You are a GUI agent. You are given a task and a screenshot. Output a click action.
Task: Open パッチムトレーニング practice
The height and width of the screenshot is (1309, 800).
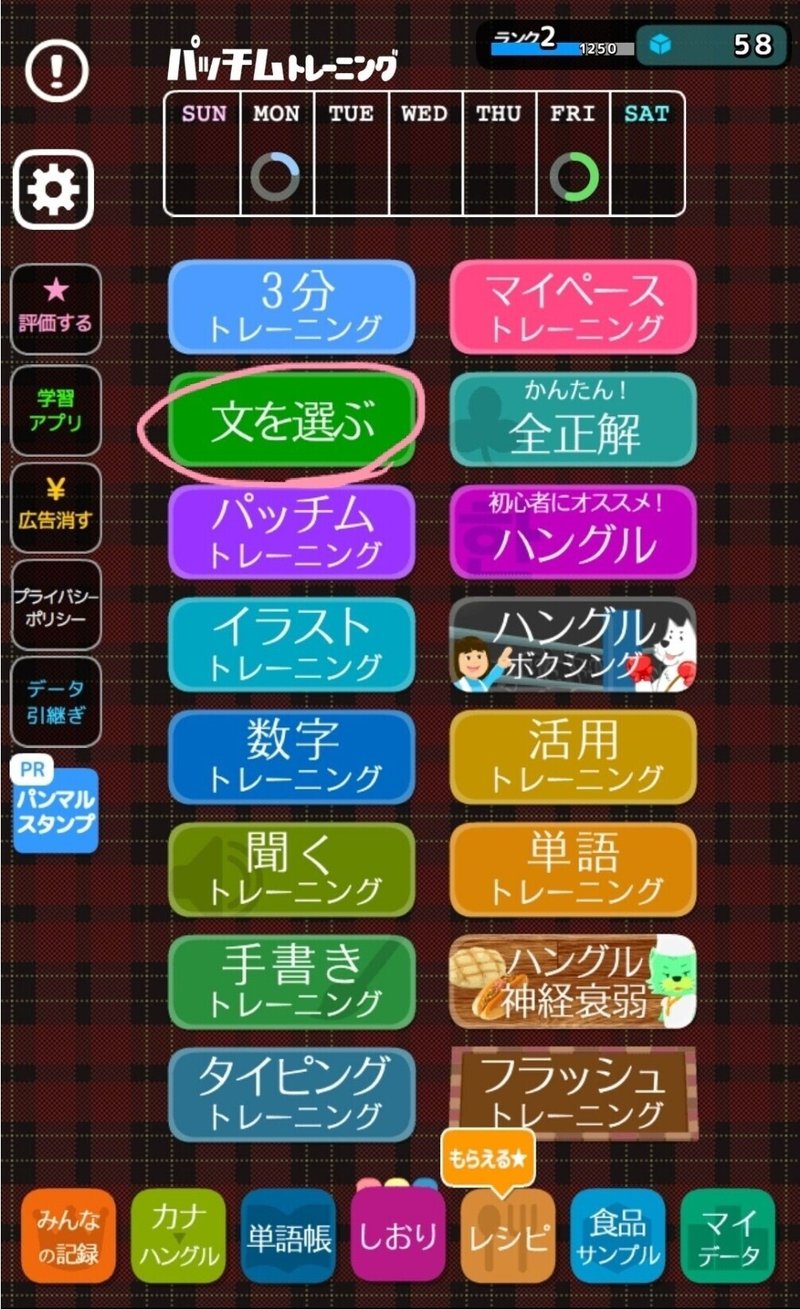(x=290, y=533)
